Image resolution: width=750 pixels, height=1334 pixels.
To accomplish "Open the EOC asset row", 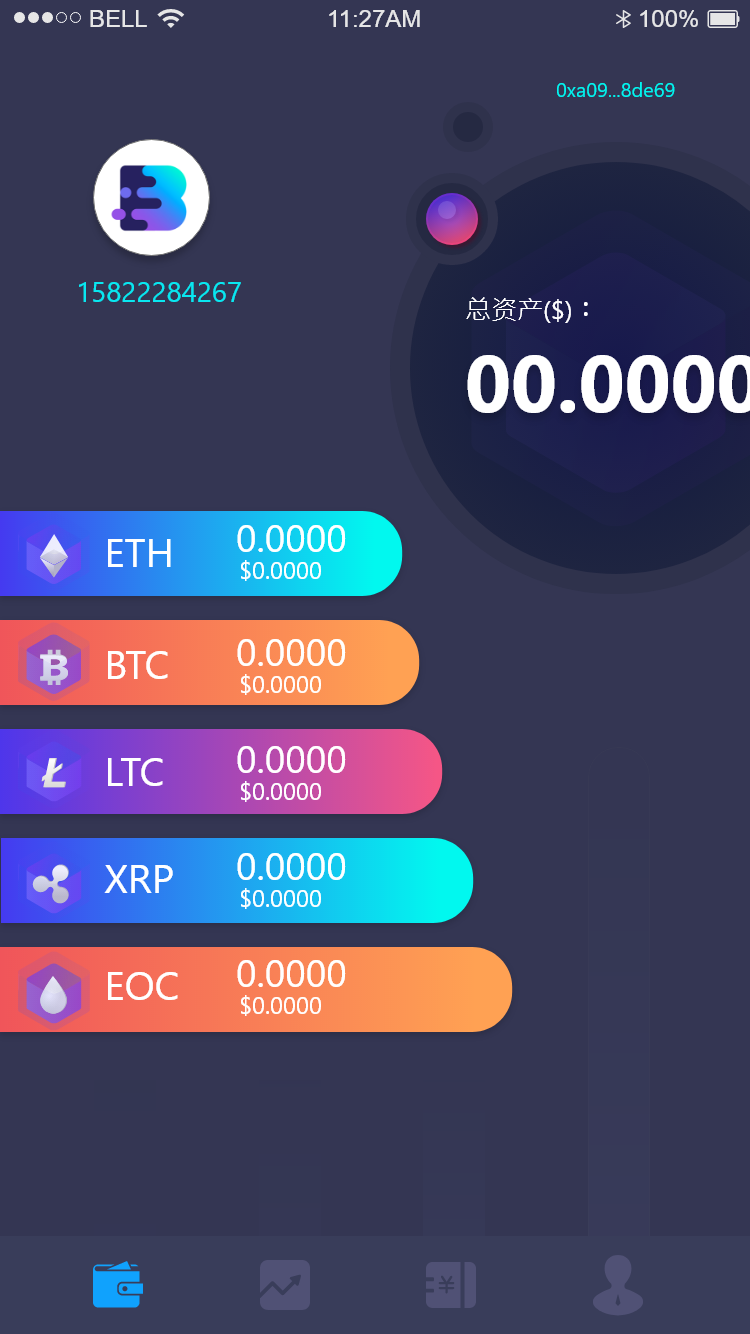I will point(255,989).
